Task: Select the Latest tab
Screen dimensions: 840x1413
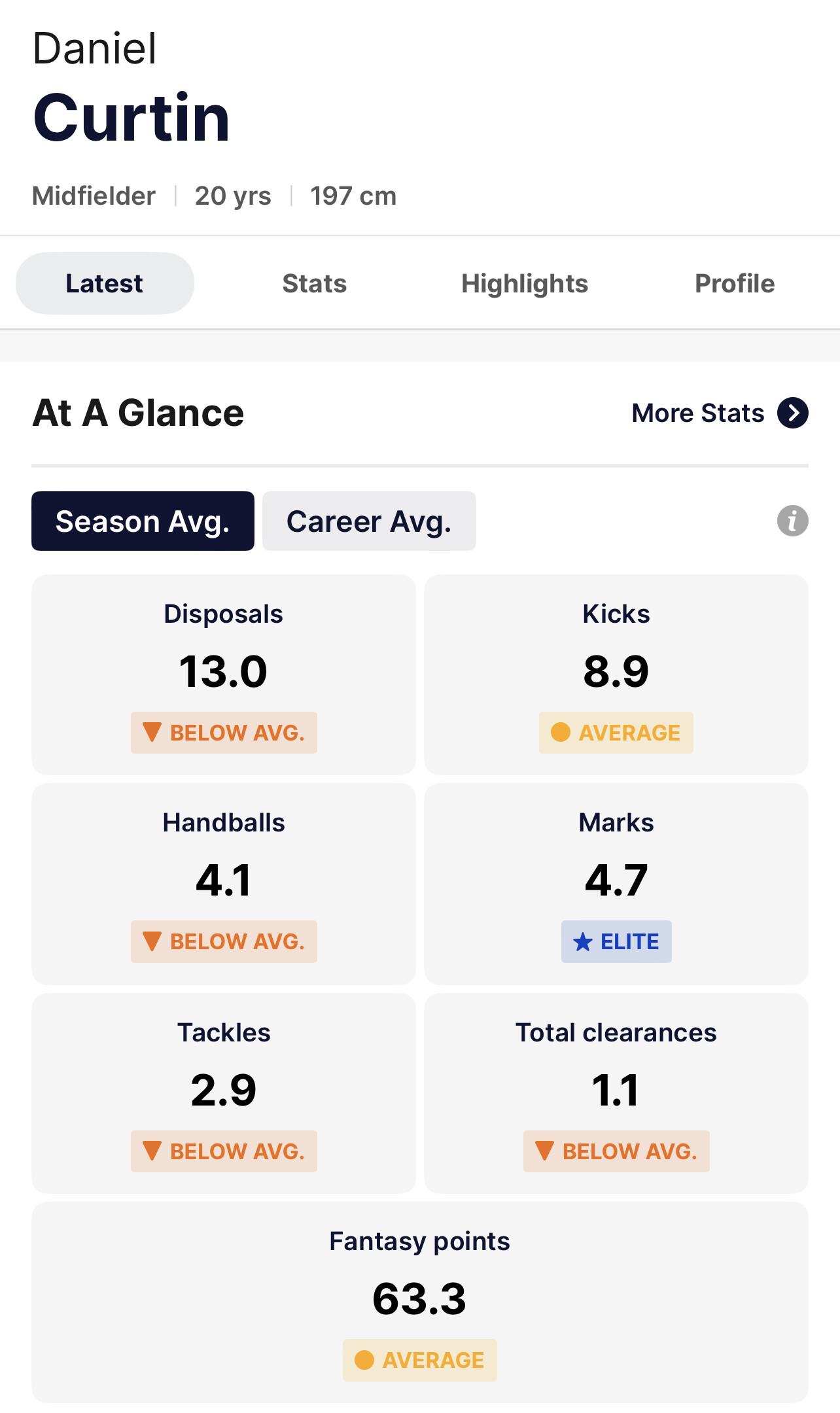Action: 105,283
